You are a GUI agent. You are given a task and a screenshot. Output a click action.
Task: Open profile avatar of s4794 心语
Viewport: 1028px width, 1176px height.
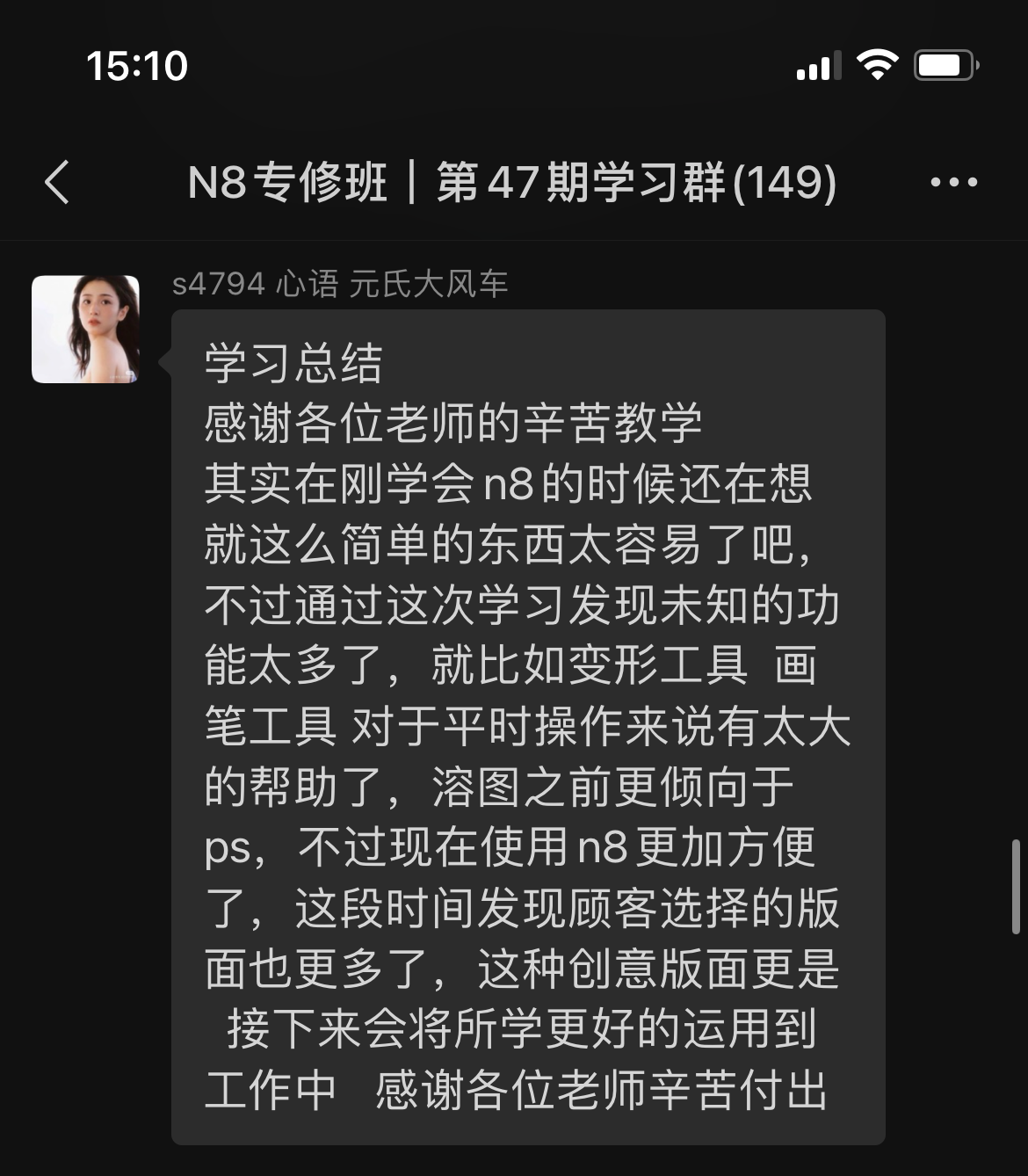click(x=85, y=330)
